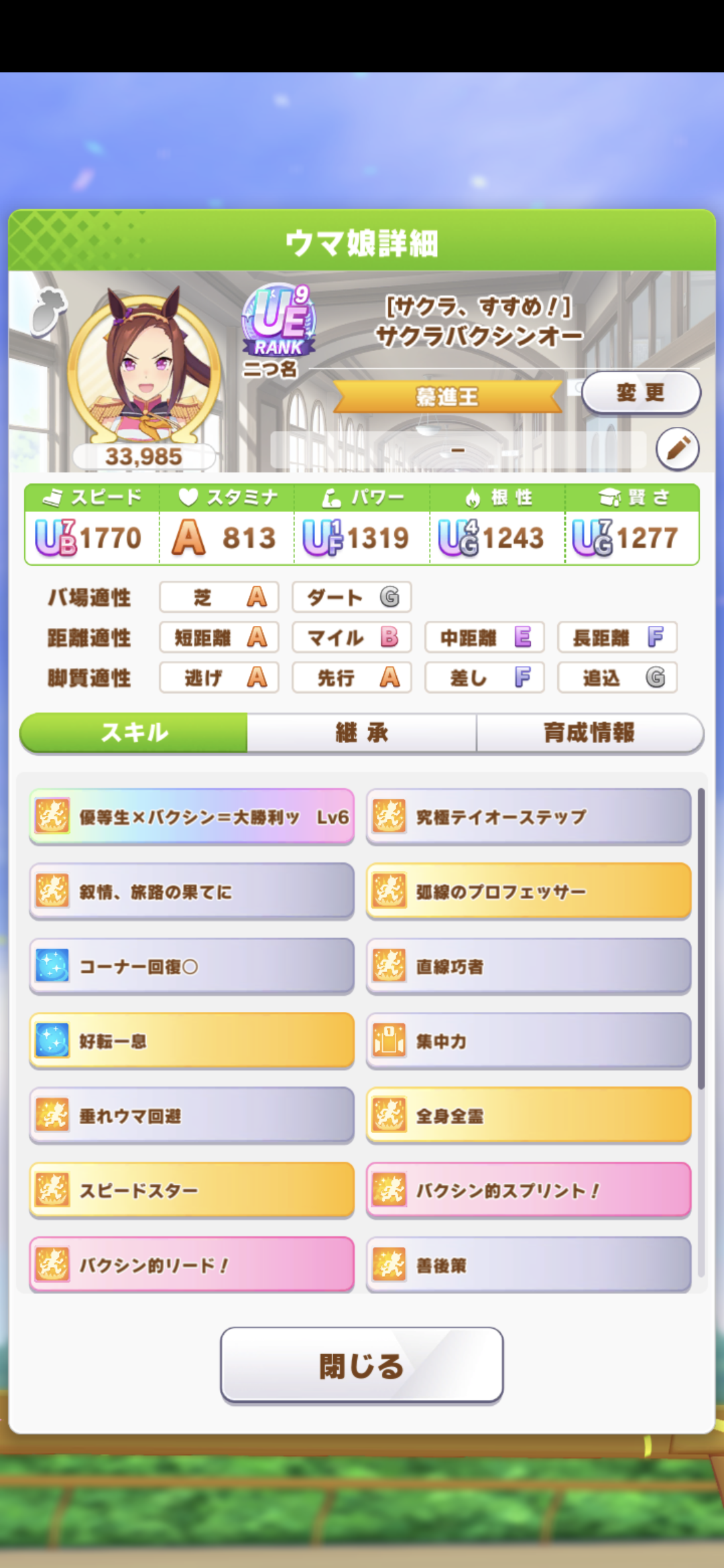The height and width of the screenshot is (1568, 724).
Task: Close the dialog with 閉じる
Action: 361,1365
